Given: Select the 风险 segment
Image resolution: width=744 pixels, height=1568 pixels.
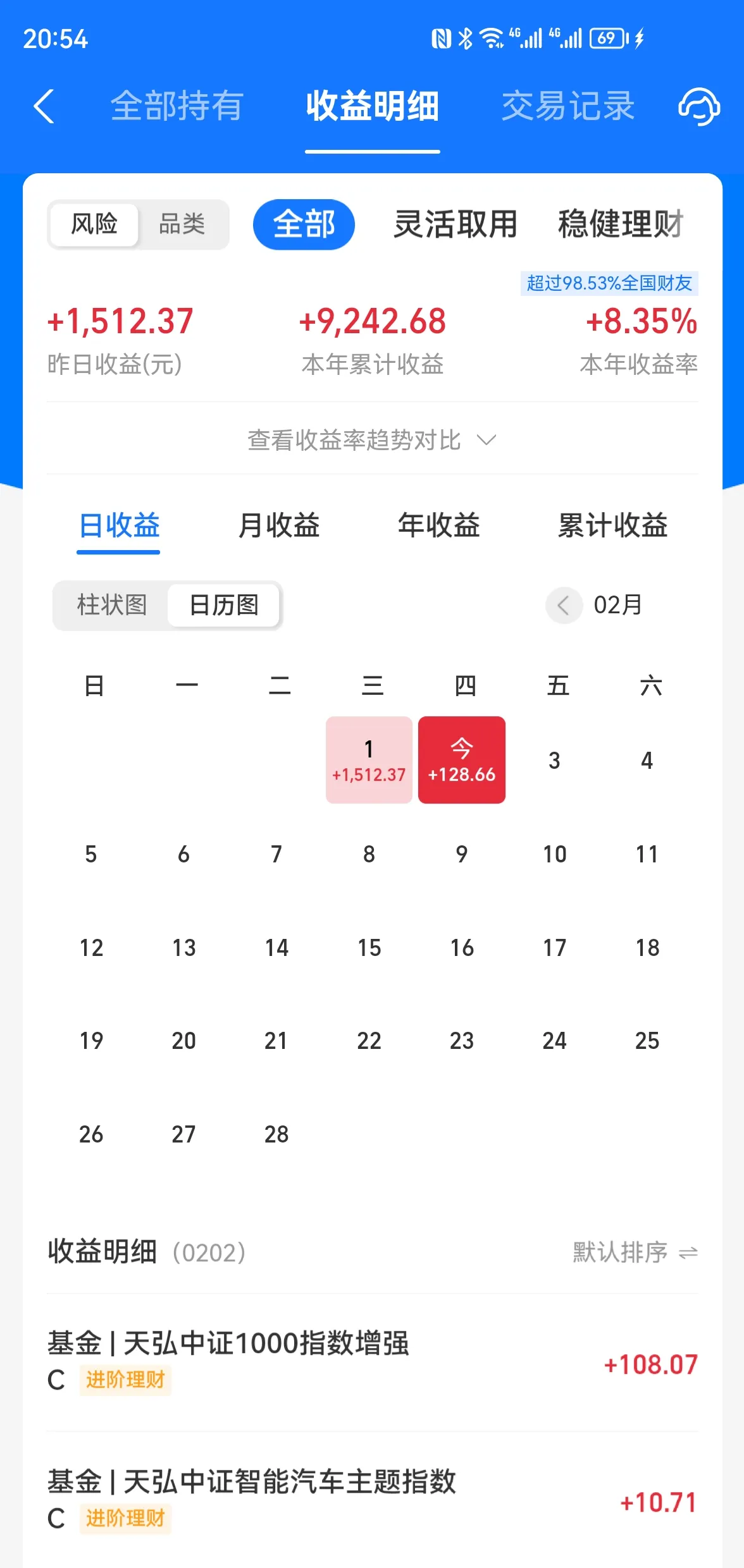Looking at the screenshot, I should pyautogui.click(x=94, y=224).
